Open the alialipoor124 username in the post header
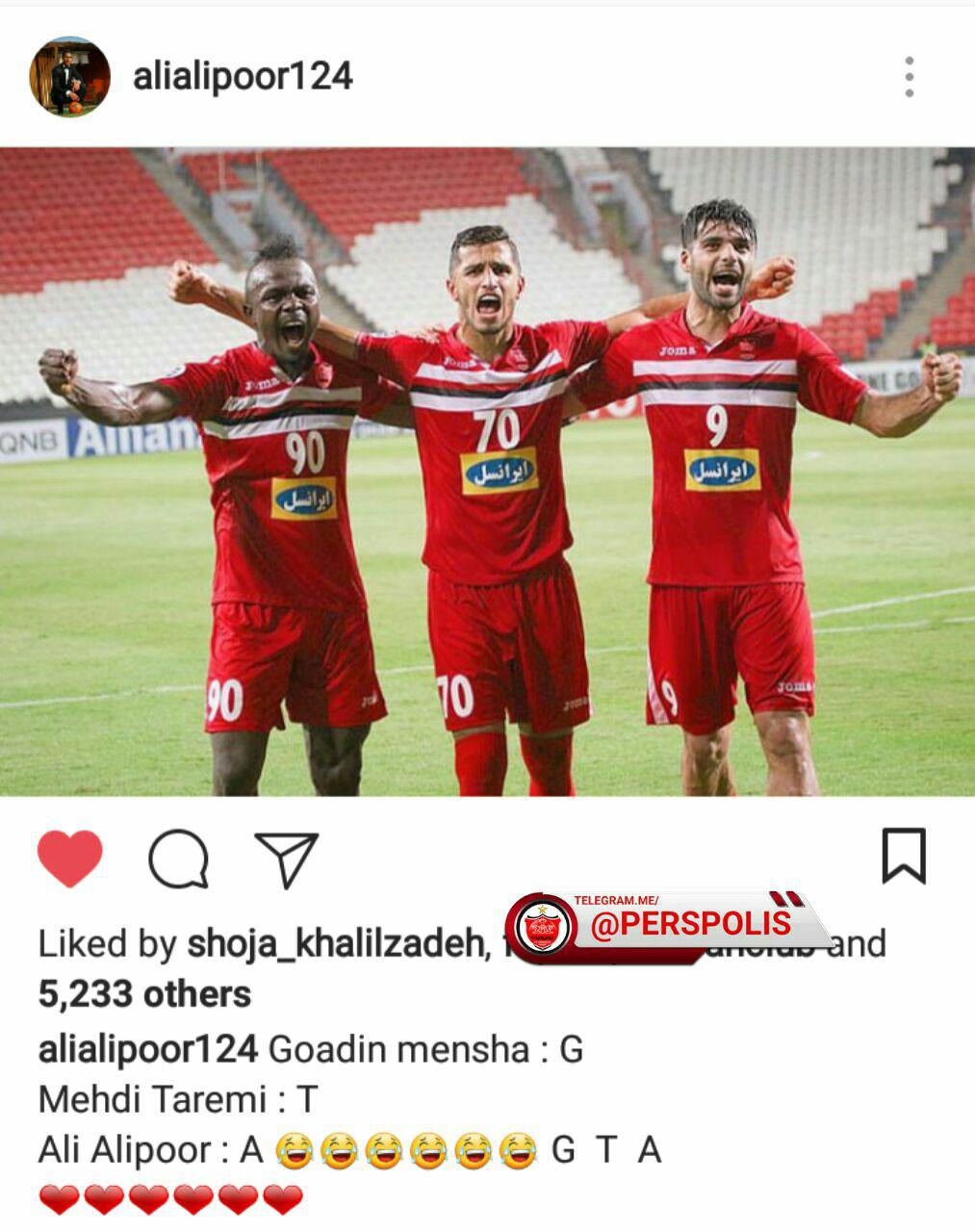The width and height of the screenshot is (975, 1232). pos(243,77)
